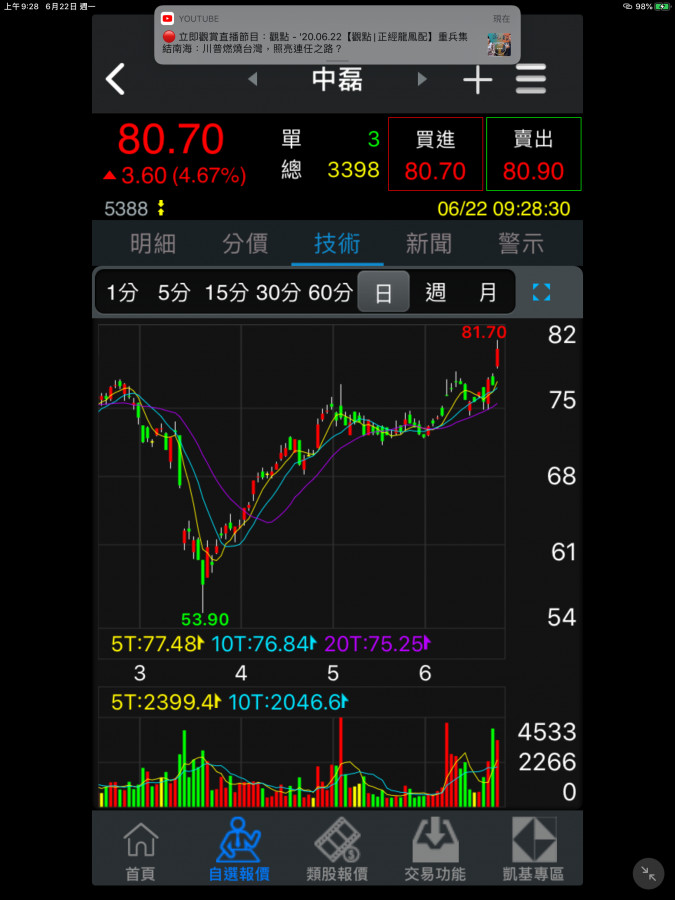Select the 60分 chart interval
Image resolution: width=675 pixels, height=900 pixels.
[330, 292]
